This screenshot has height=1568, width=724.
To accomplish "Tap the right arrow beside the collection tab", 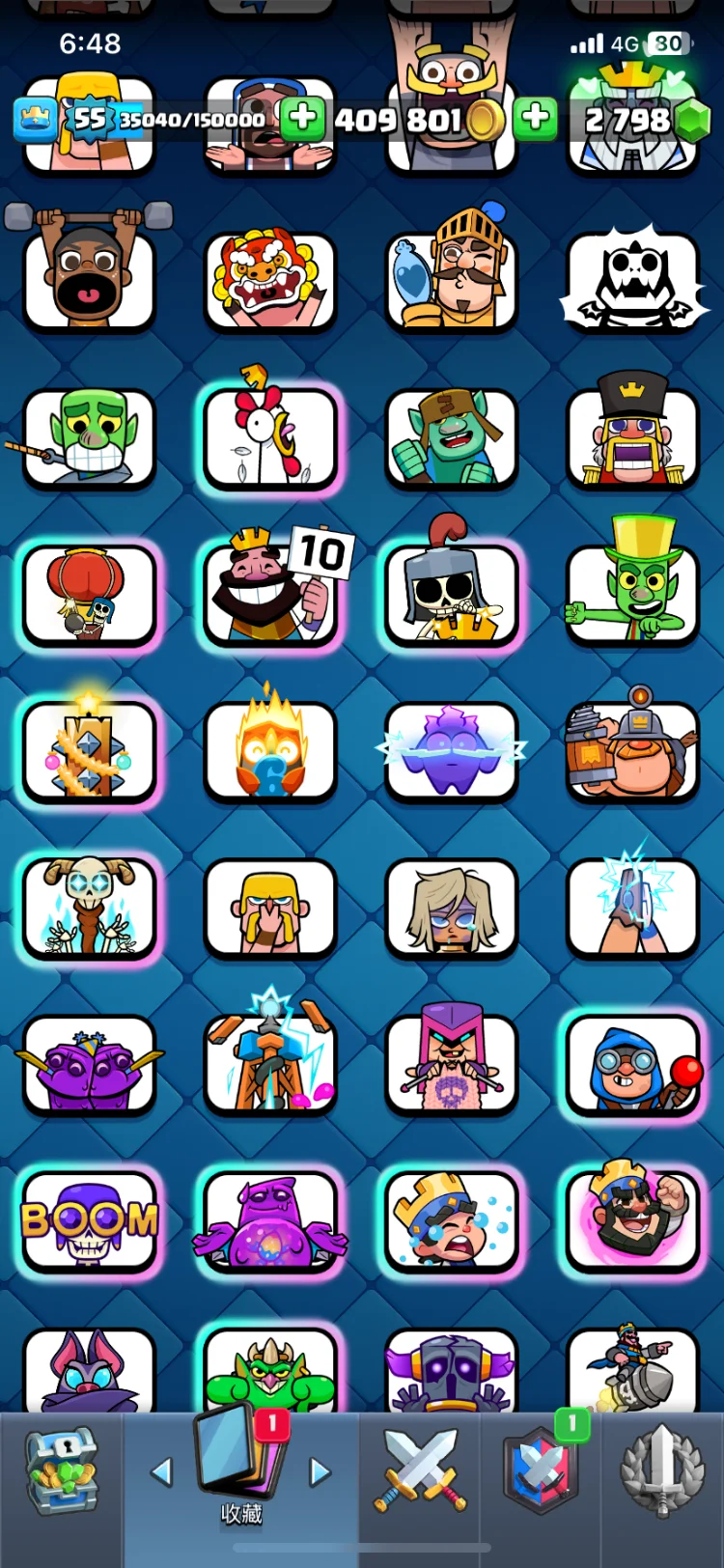I will (320, 1472).
